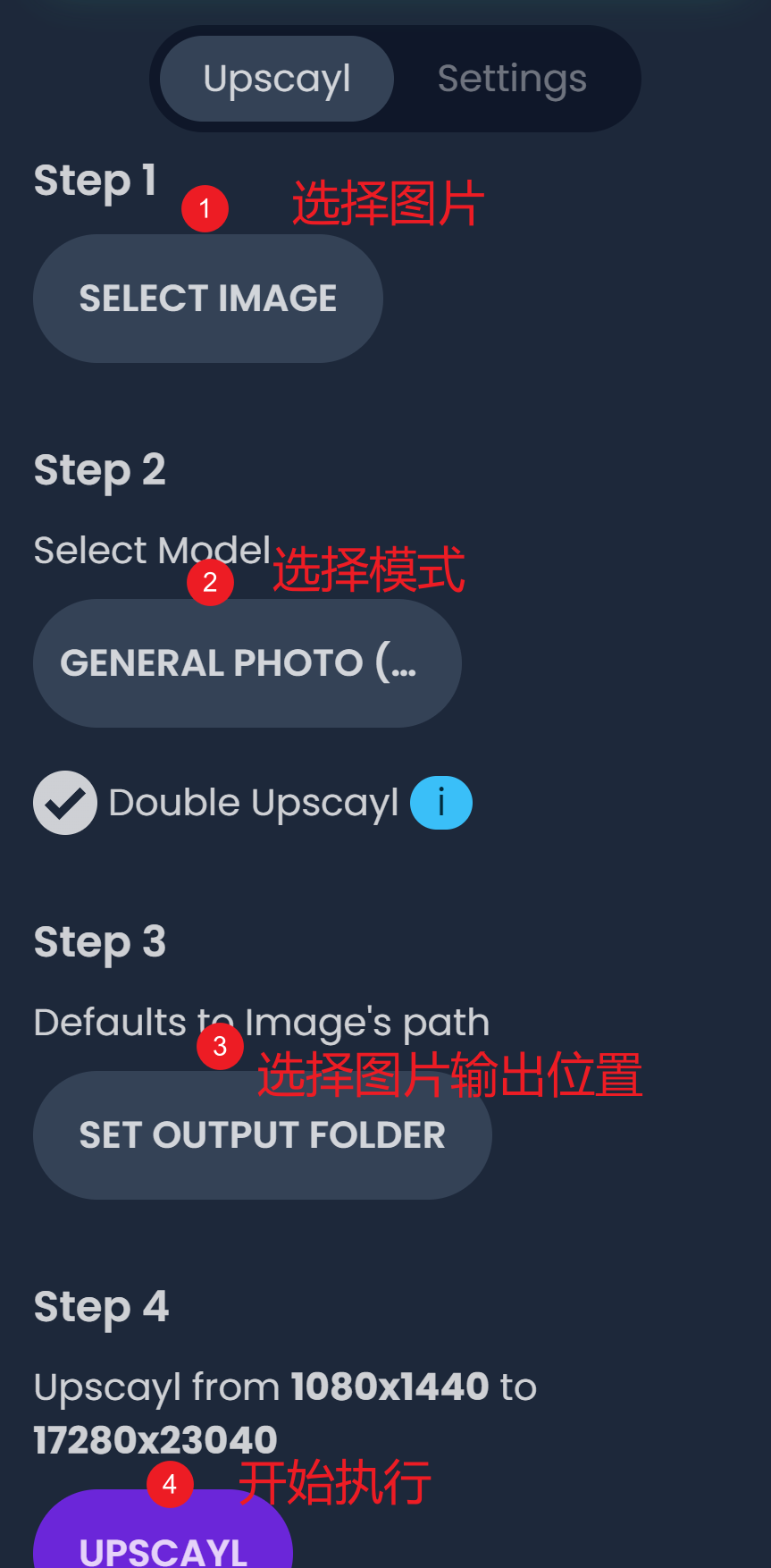Choose SET OUTPUT FOLDER
This screenshot has height=1568, width=771.
pyautogui.click(x=262, y=1135)
